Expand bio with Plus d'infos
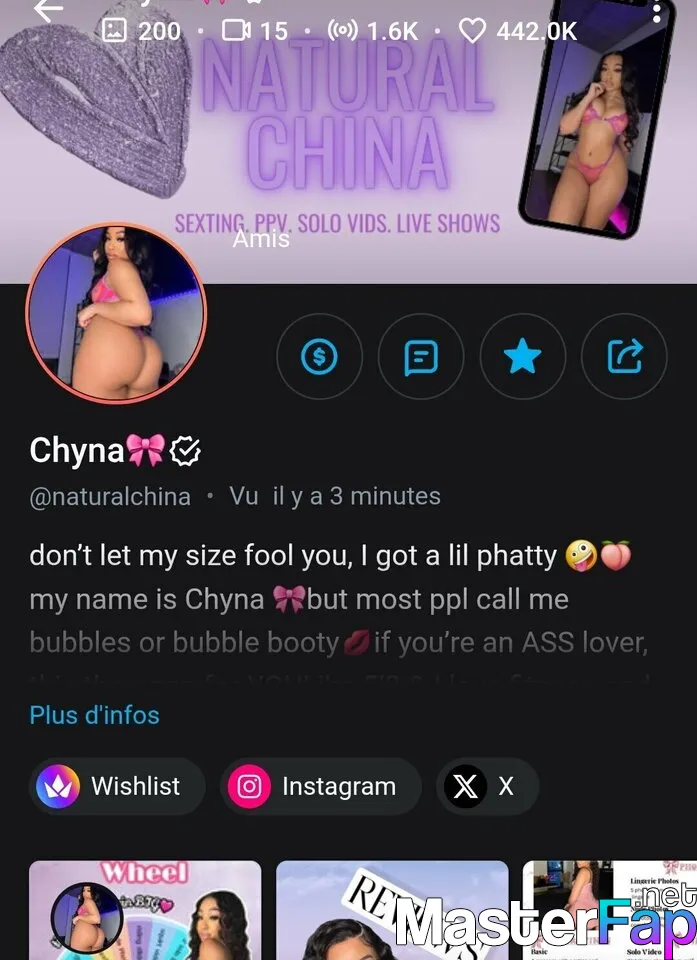Screen dimensions: 697x960 94,715
